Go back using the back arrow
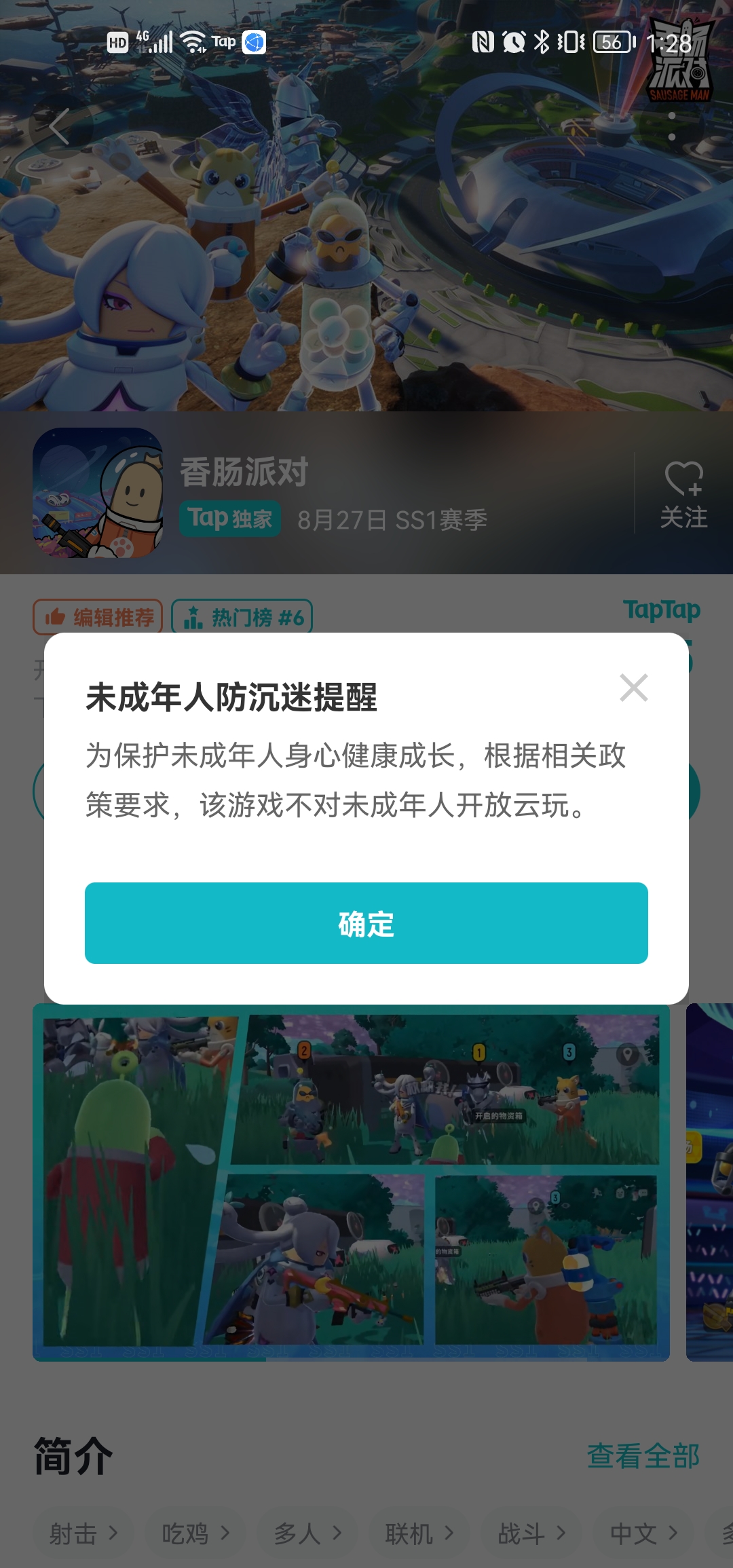The width and height of the screenshot is (733, 1568). click(60, 126)
